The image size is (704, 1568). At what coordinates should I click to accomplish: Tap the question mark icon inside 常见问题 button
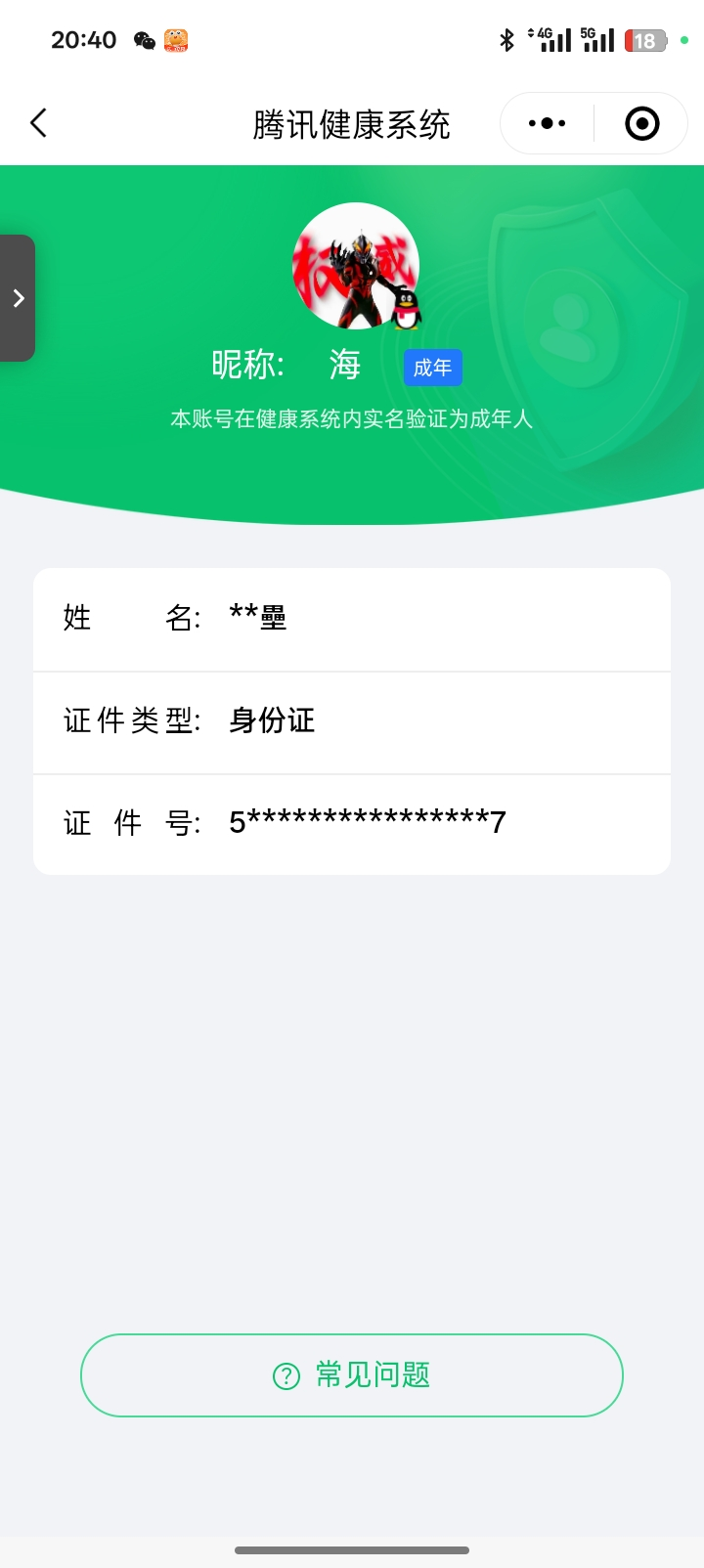285,1375
